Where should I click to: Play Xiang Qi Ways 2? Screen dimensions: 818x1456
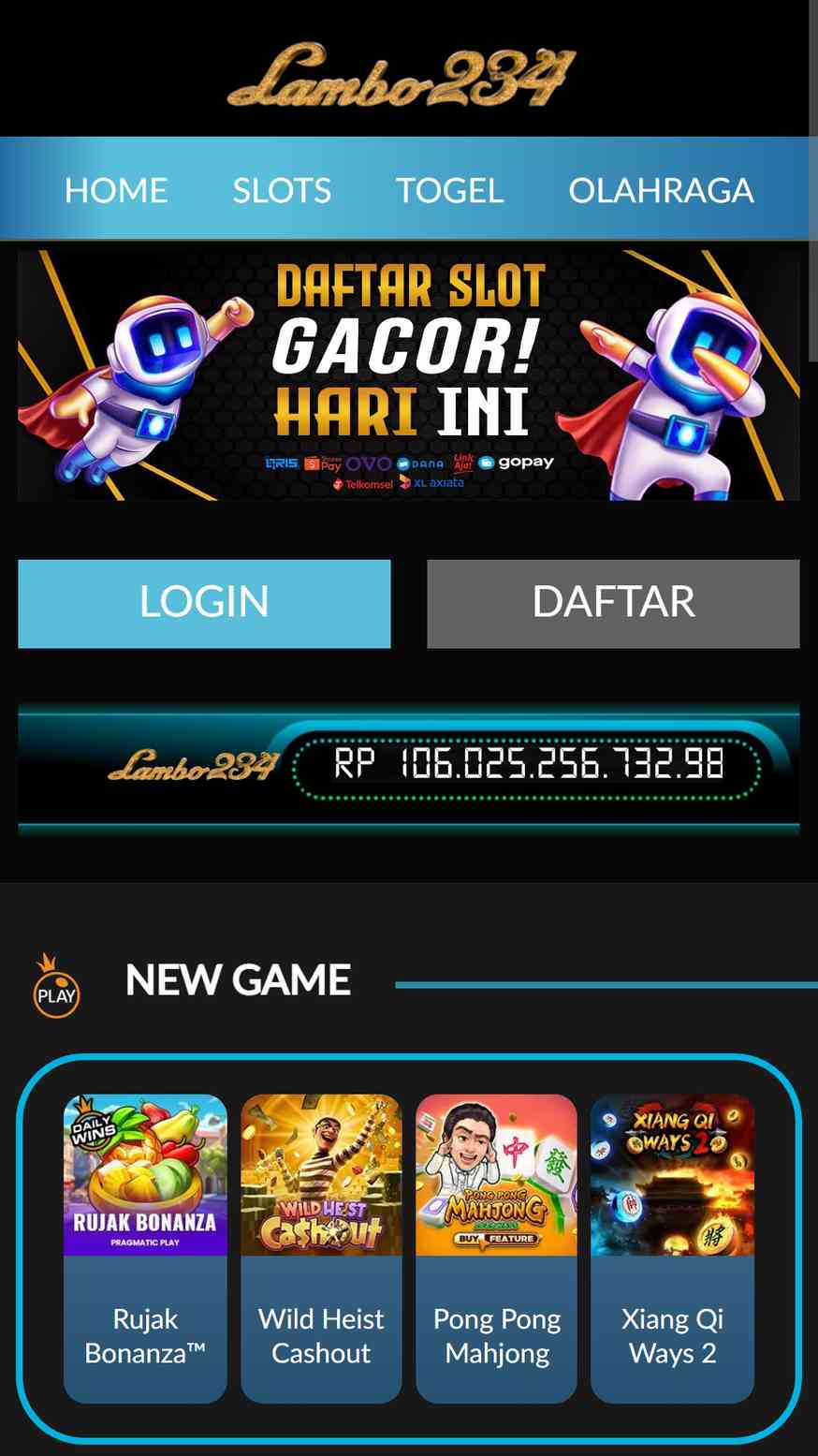pos(672,1248)
